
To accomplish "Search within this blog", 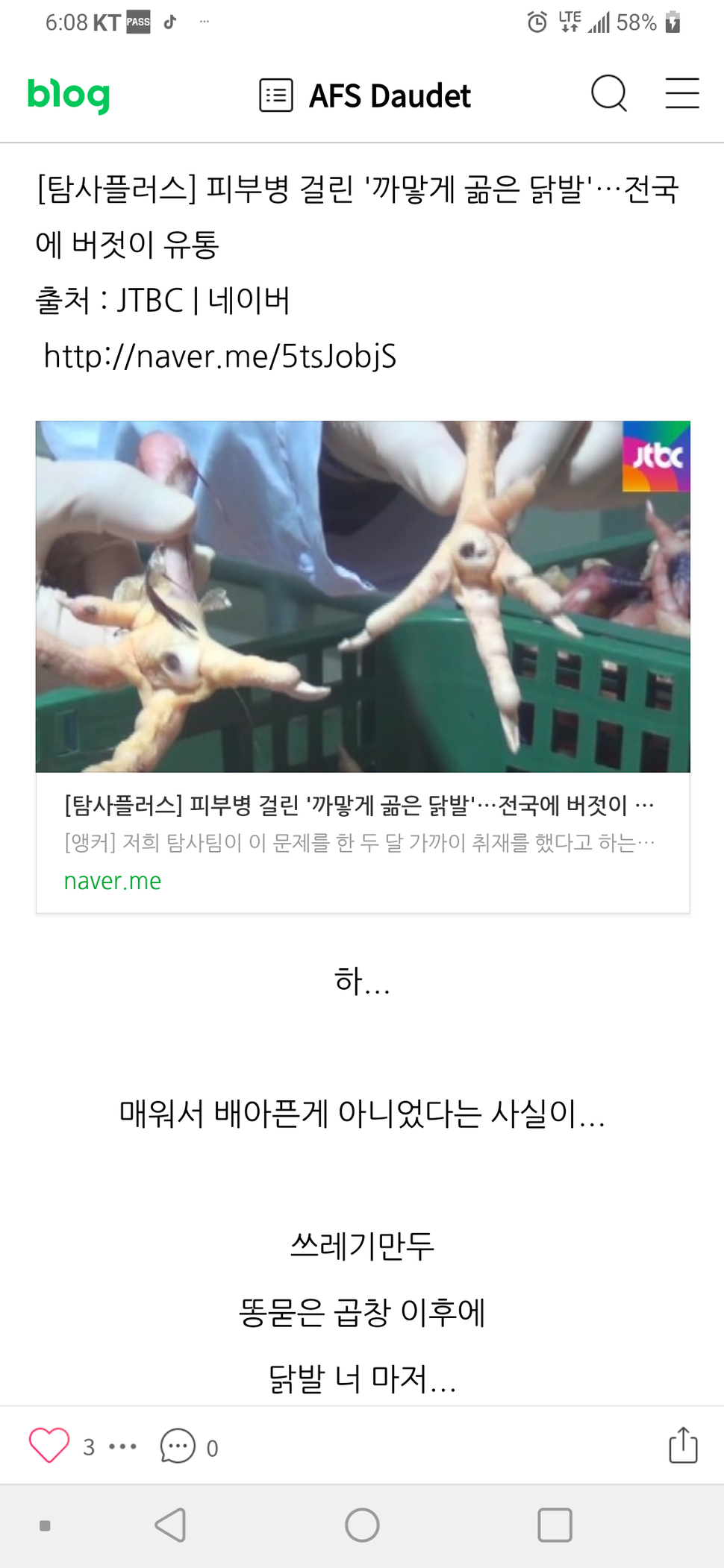I will tap(609, 94).
